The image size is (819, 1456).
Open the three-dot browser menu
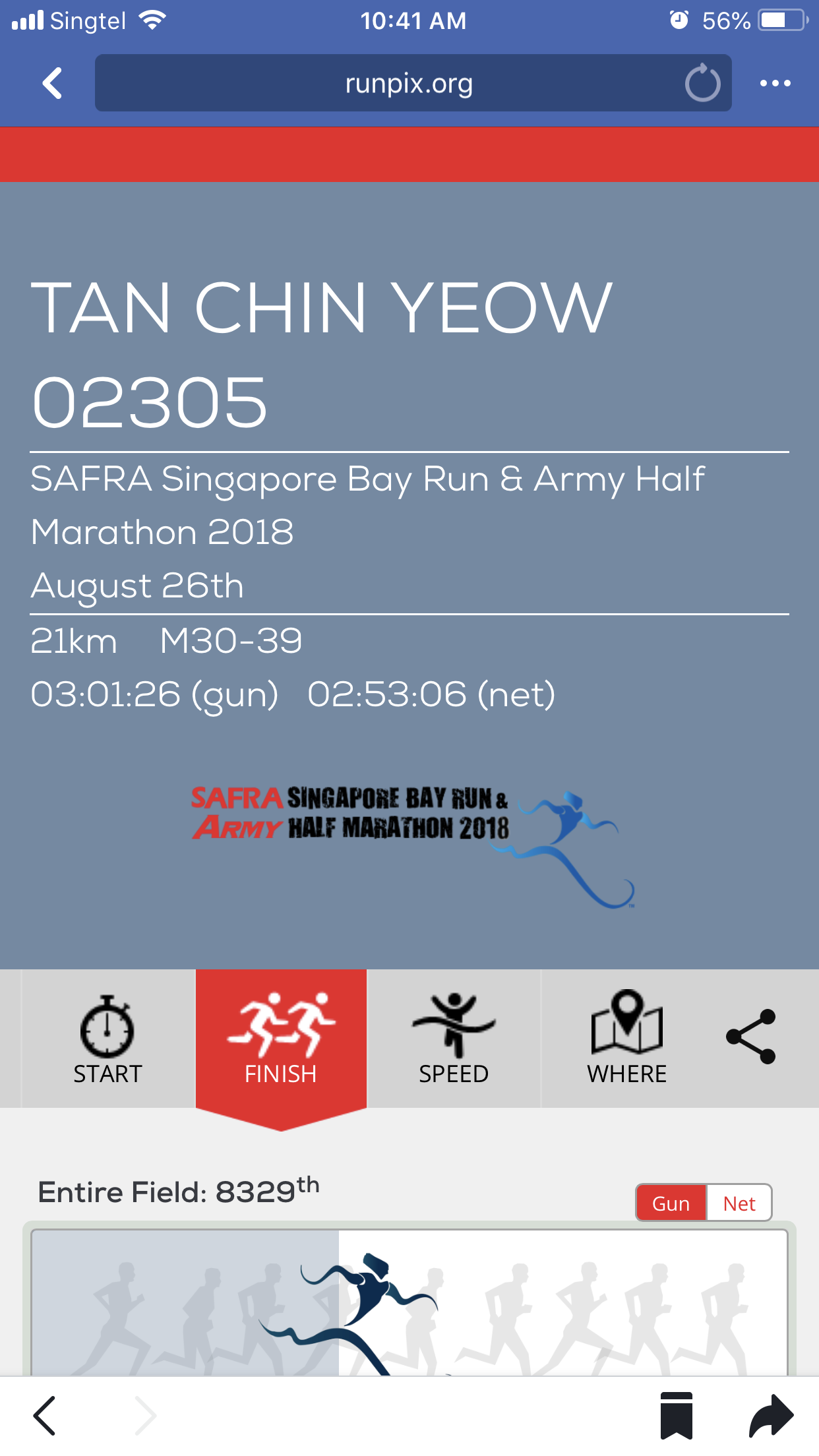pos(775,84)
